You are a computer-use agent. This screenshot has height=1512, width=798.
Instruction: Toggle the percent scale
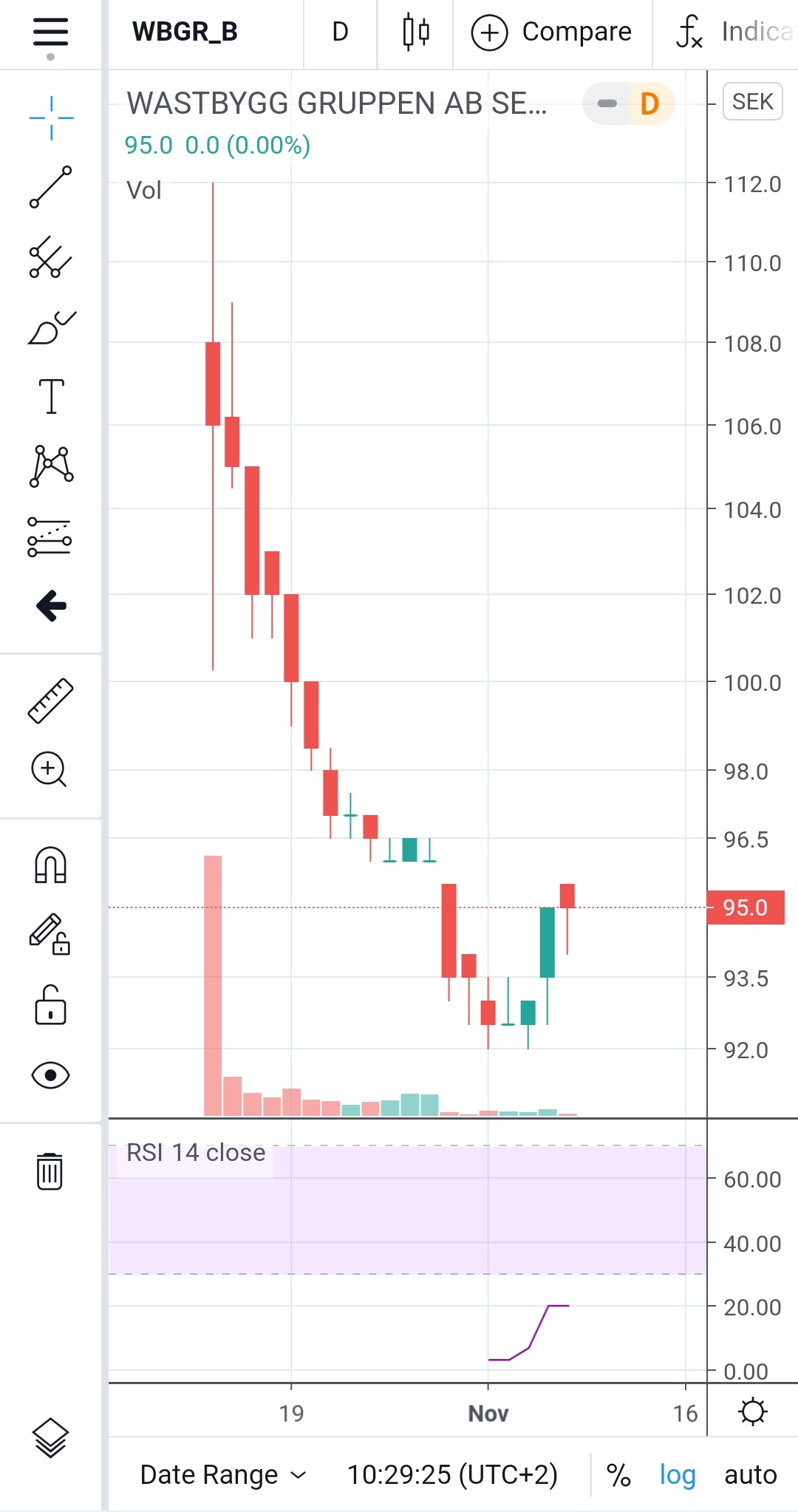pyautogui.click(x=618, y=1475)
